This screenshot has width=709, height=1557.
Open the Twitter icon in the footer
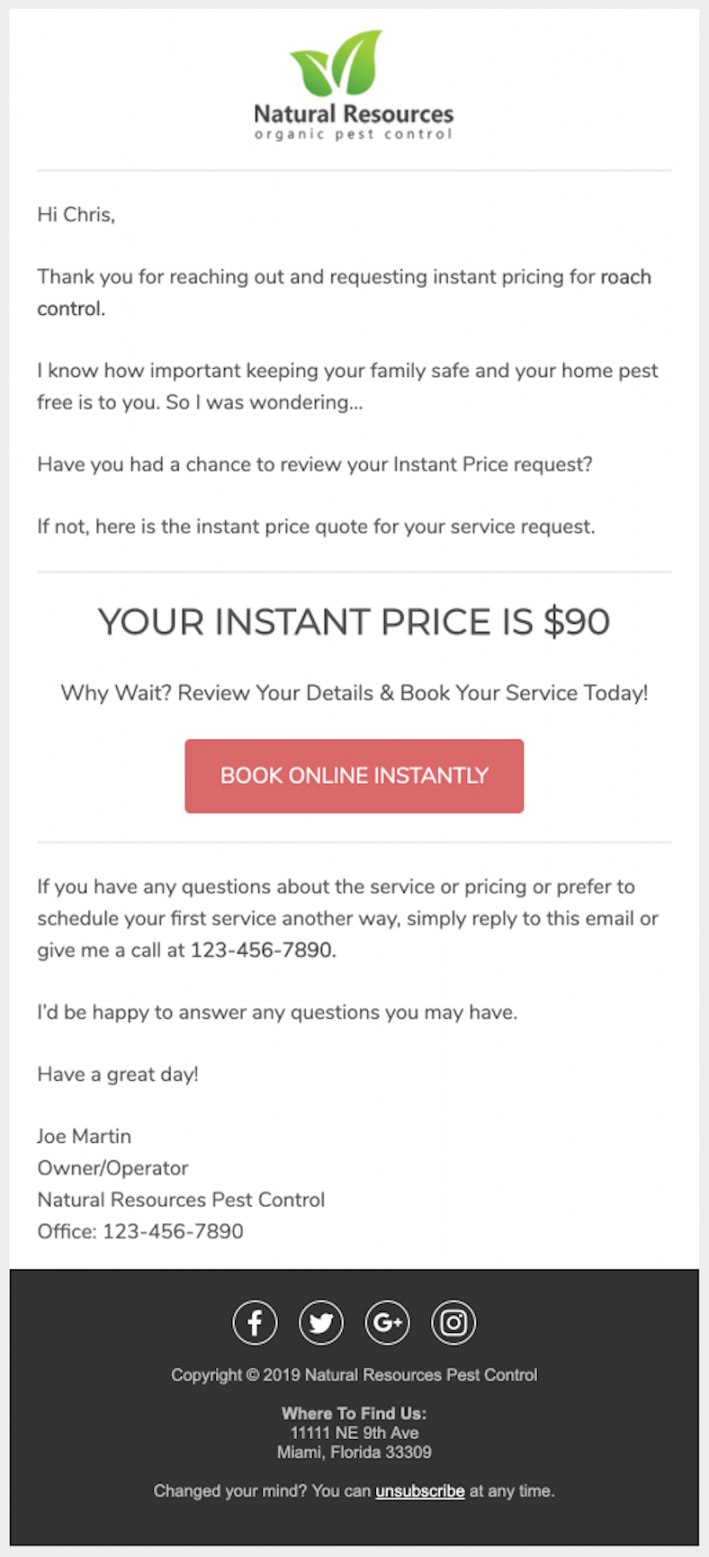[321, 1323]
